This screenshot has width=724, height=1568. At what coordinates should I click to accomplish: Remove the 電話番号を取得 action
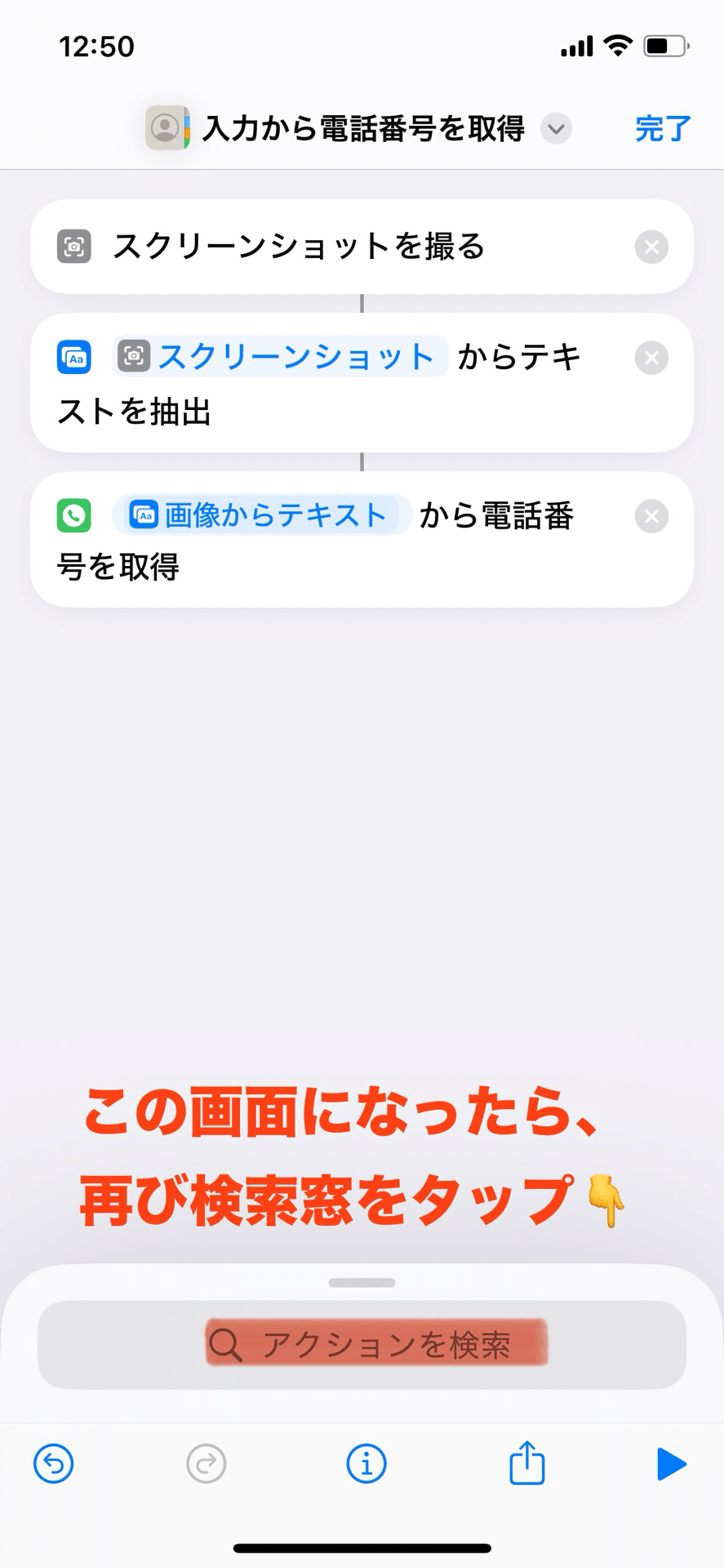(651, 515)
